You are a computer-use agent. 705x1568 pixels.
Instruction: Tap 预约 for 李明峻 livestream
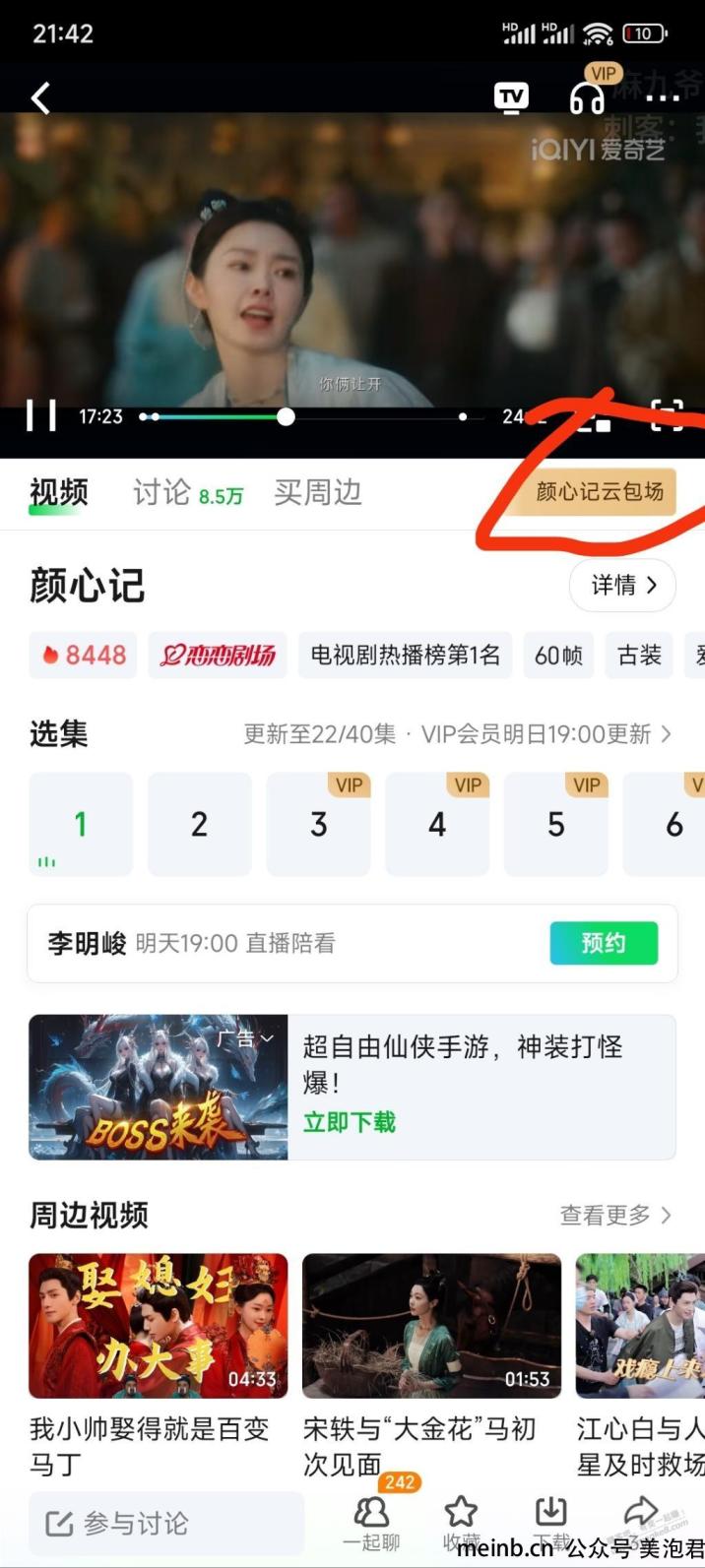point(603,943)
